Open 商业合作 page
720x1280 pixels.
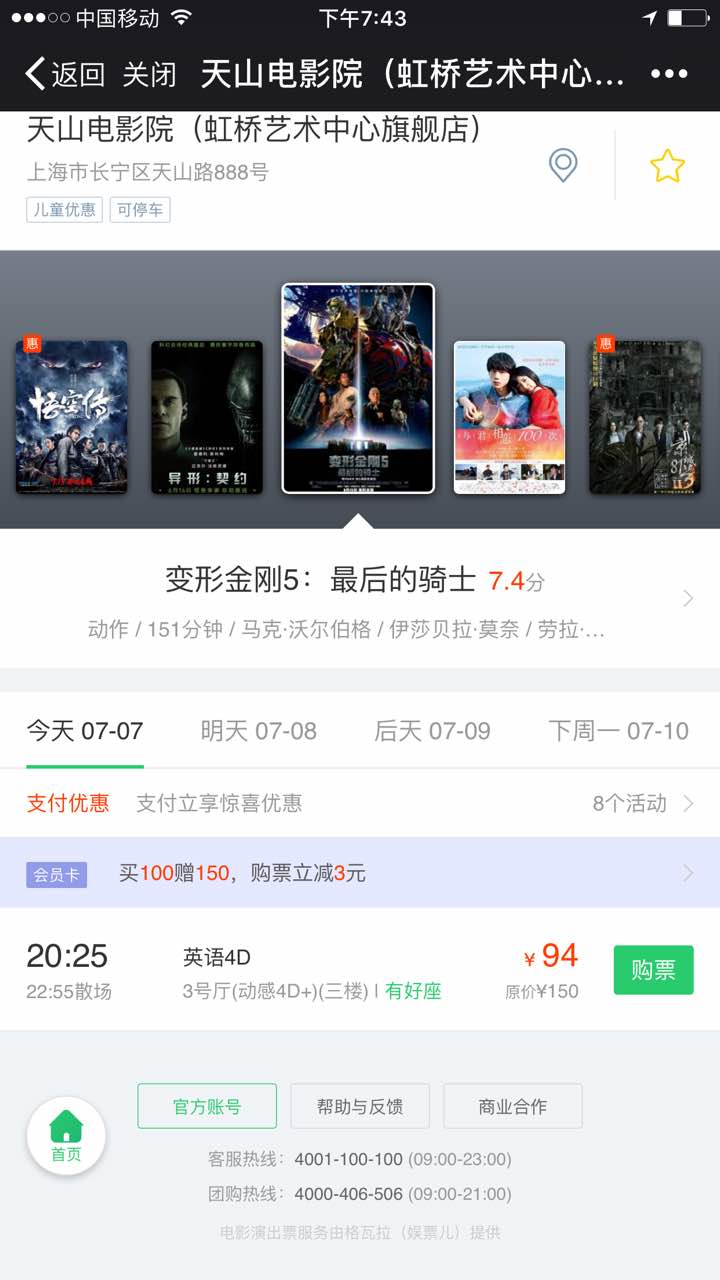coord(513,1106)
